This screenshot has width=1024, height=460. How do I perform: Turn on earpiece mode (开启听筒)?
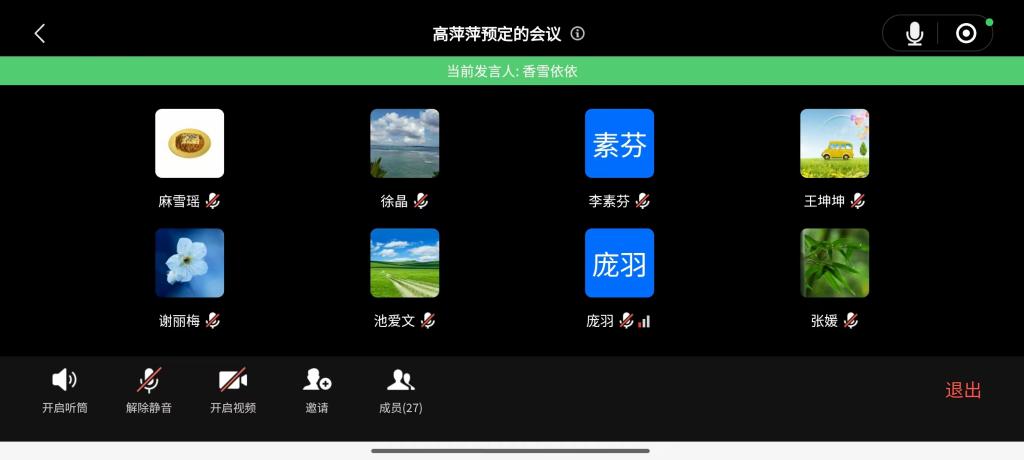point(65,390)
